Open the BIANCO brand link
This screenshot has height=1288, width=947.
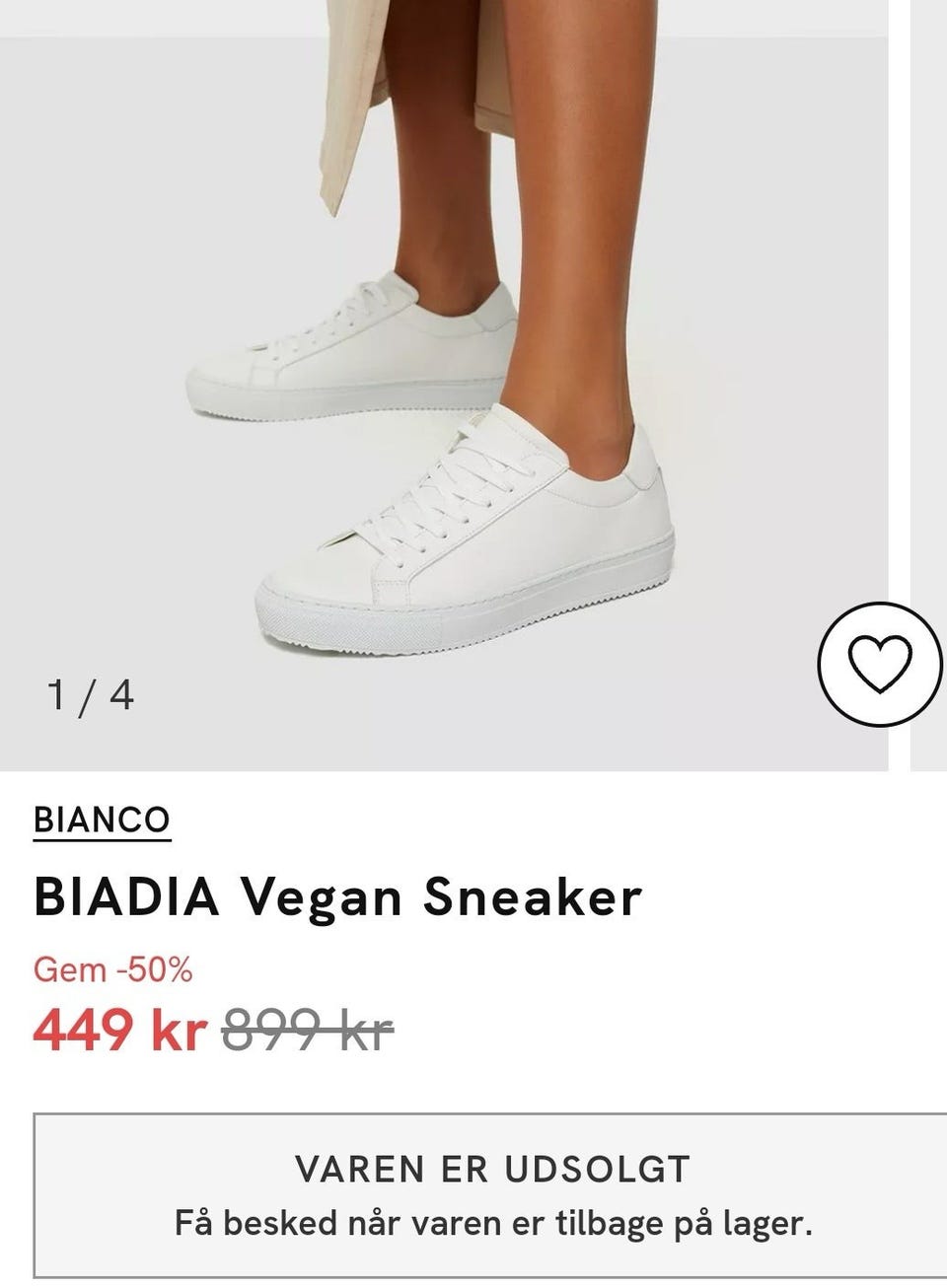[102, 821]
